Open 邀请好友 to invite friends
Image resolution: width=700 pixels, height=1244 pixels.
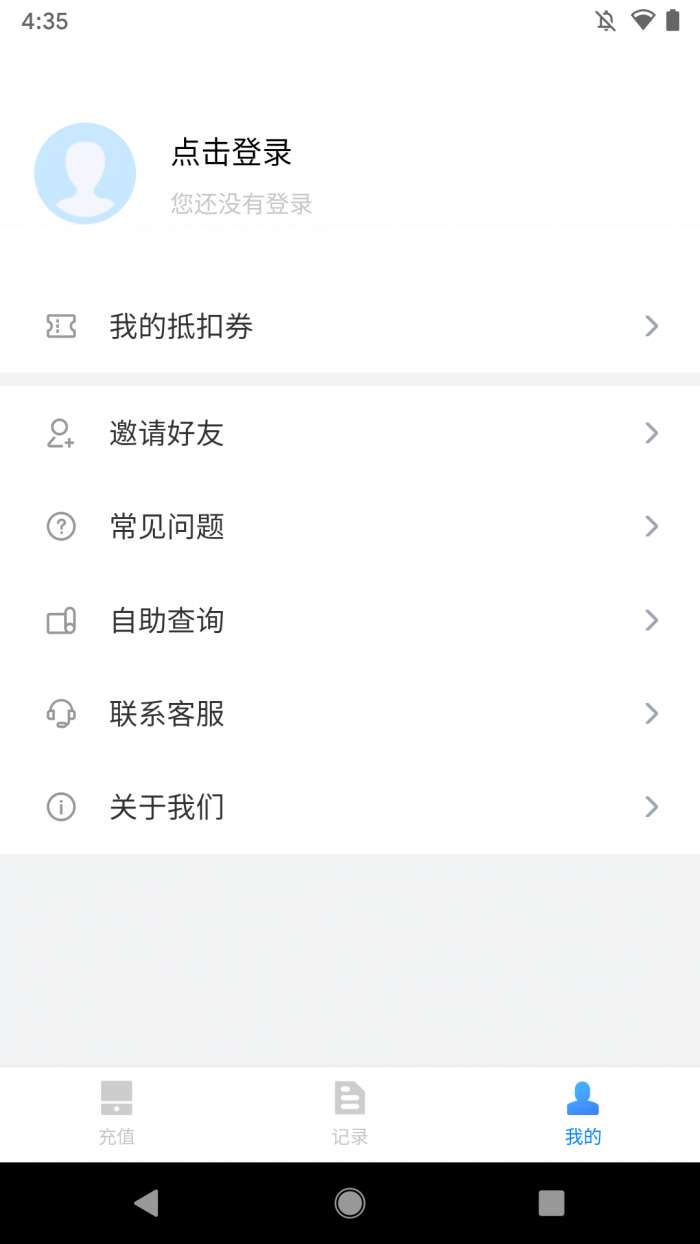click(x=350, y=433)
